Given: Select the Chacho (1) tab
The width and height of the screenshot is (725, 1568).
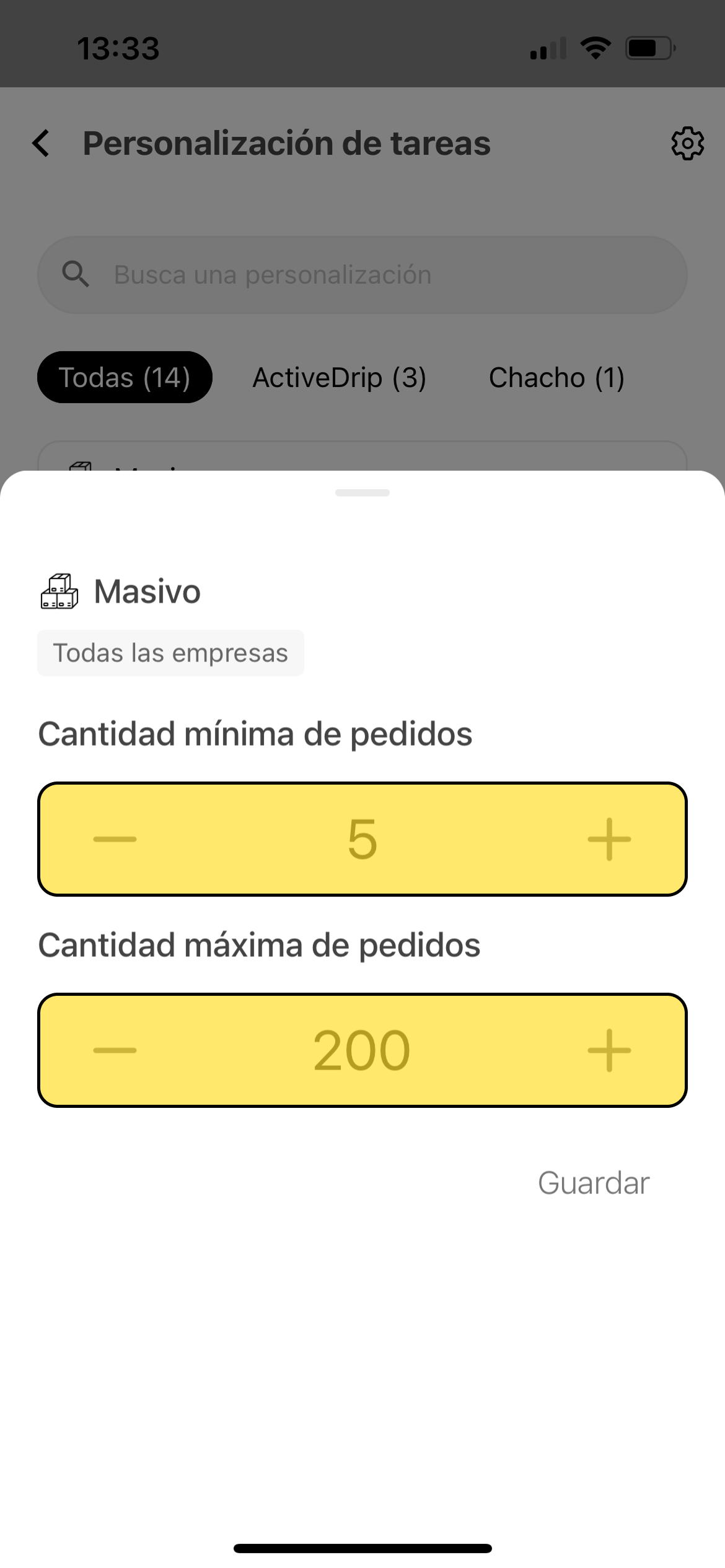Looking at the screenshot, I should click(557, 377).
